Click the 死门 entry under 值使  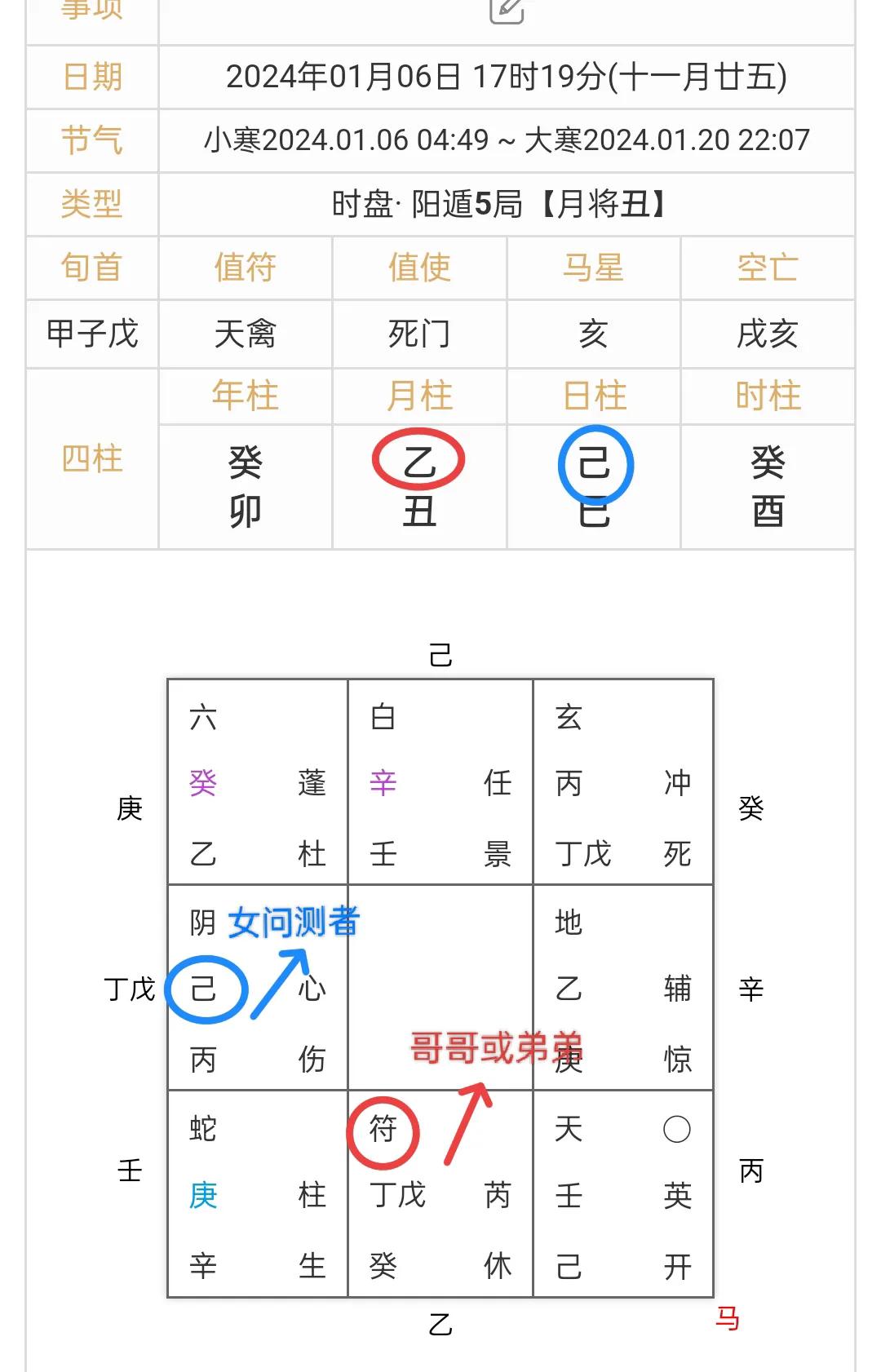pyautogui.click(x=418, y=333)
